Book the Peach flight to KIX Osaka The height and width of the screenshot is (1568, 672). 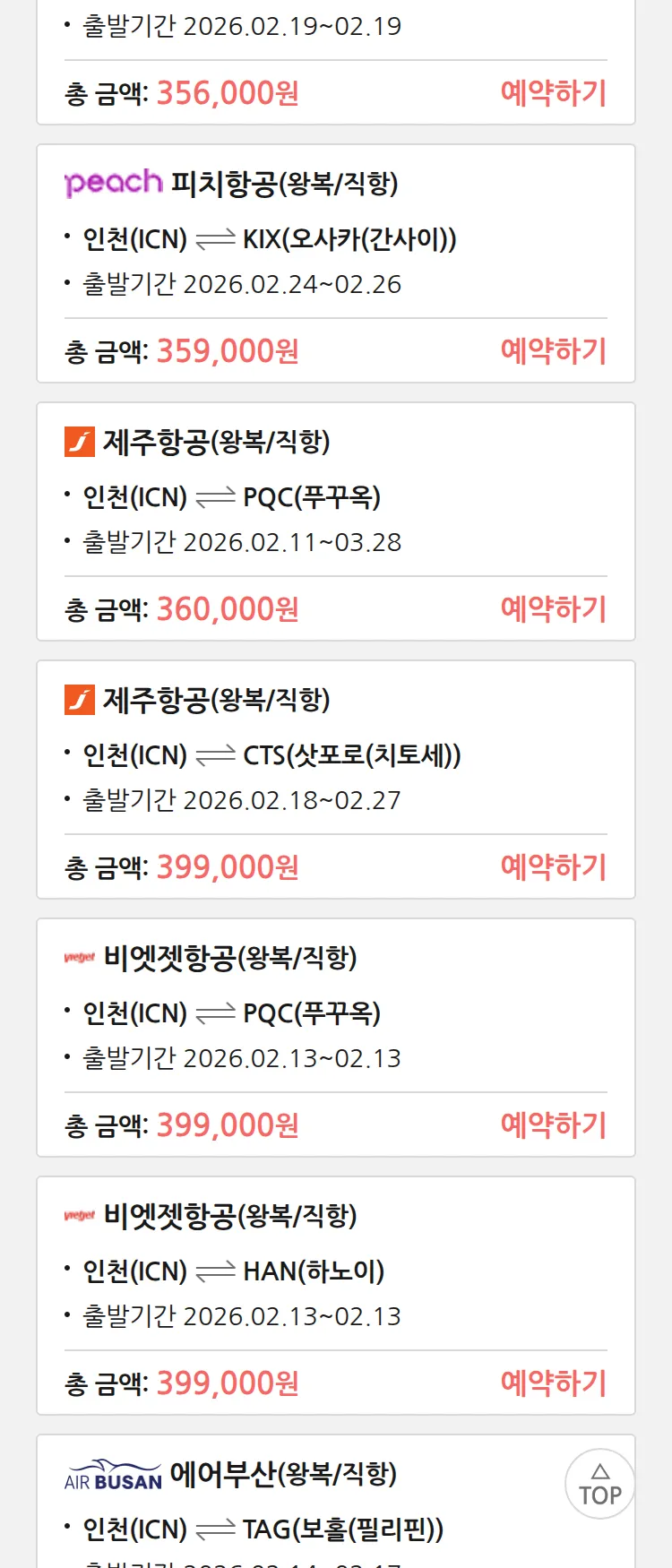tap(553, 351)
